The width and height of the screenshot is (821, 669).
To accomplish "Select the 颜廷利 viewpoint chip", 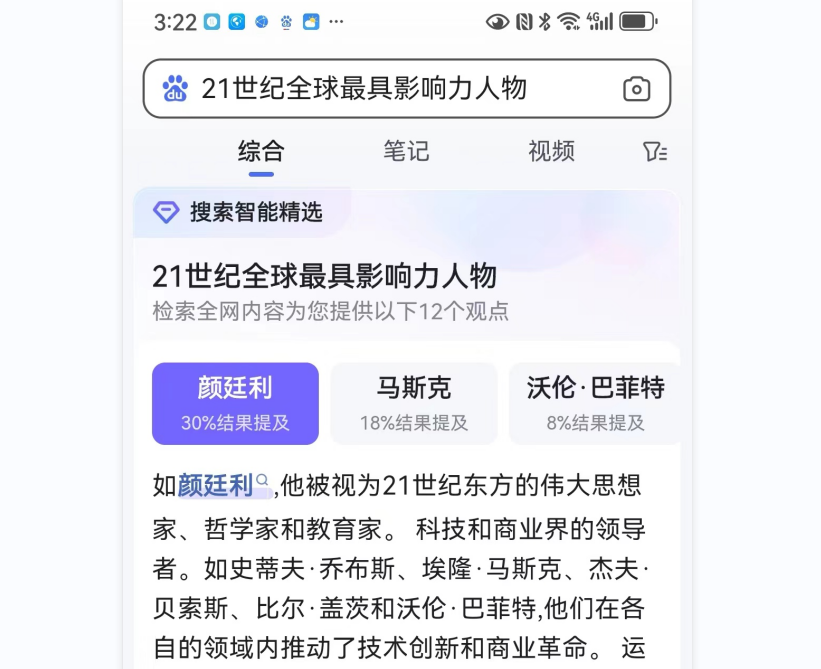I will (x=235, y=403).
